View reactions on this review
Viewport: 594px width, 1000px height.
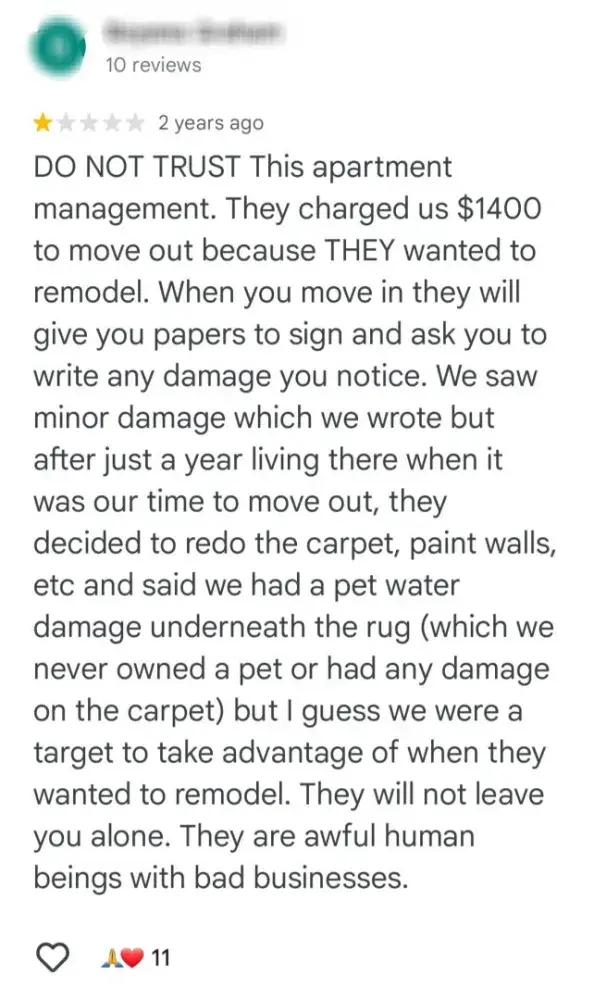point(136,957)
